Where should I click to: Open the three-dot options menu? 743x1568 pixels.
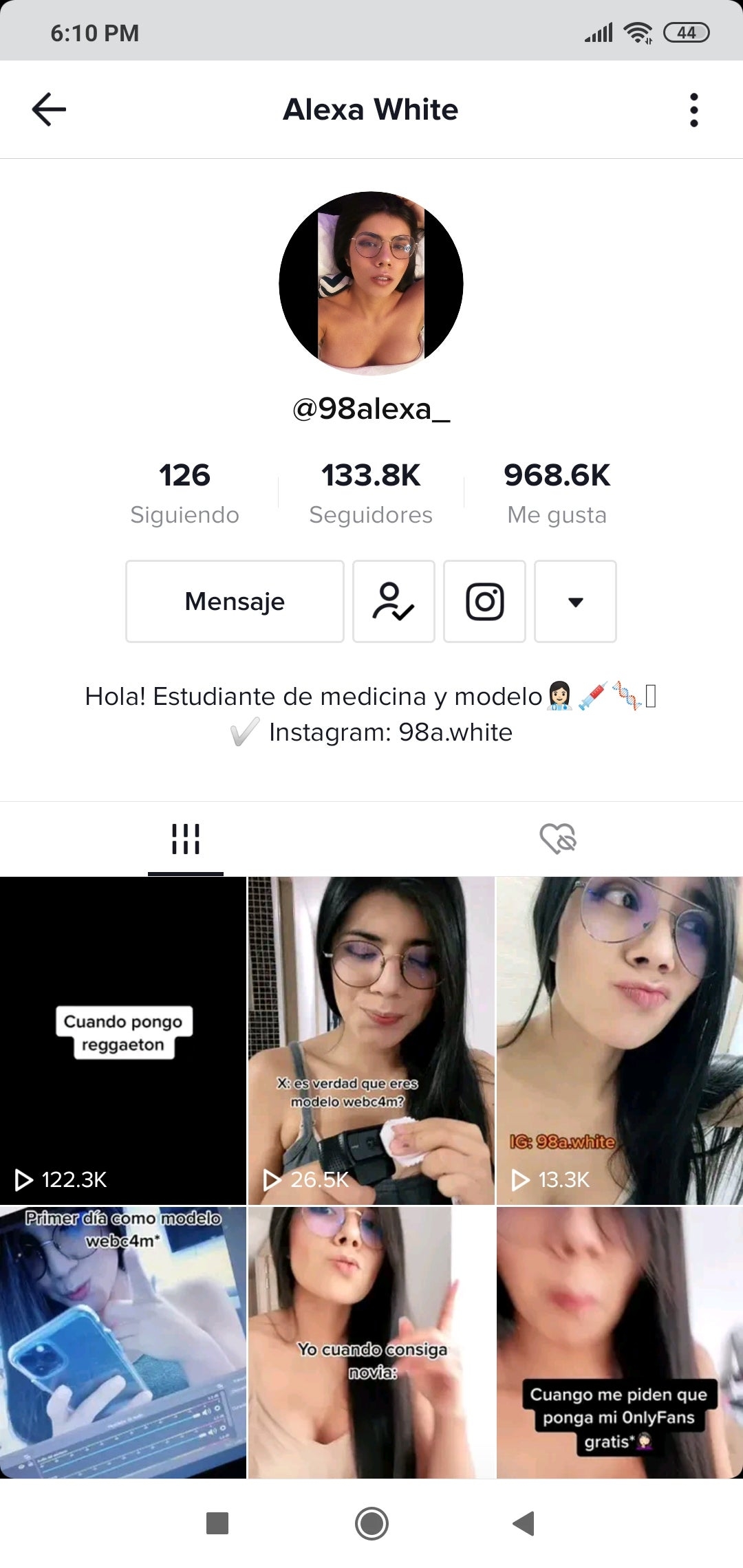click(693, 109)
